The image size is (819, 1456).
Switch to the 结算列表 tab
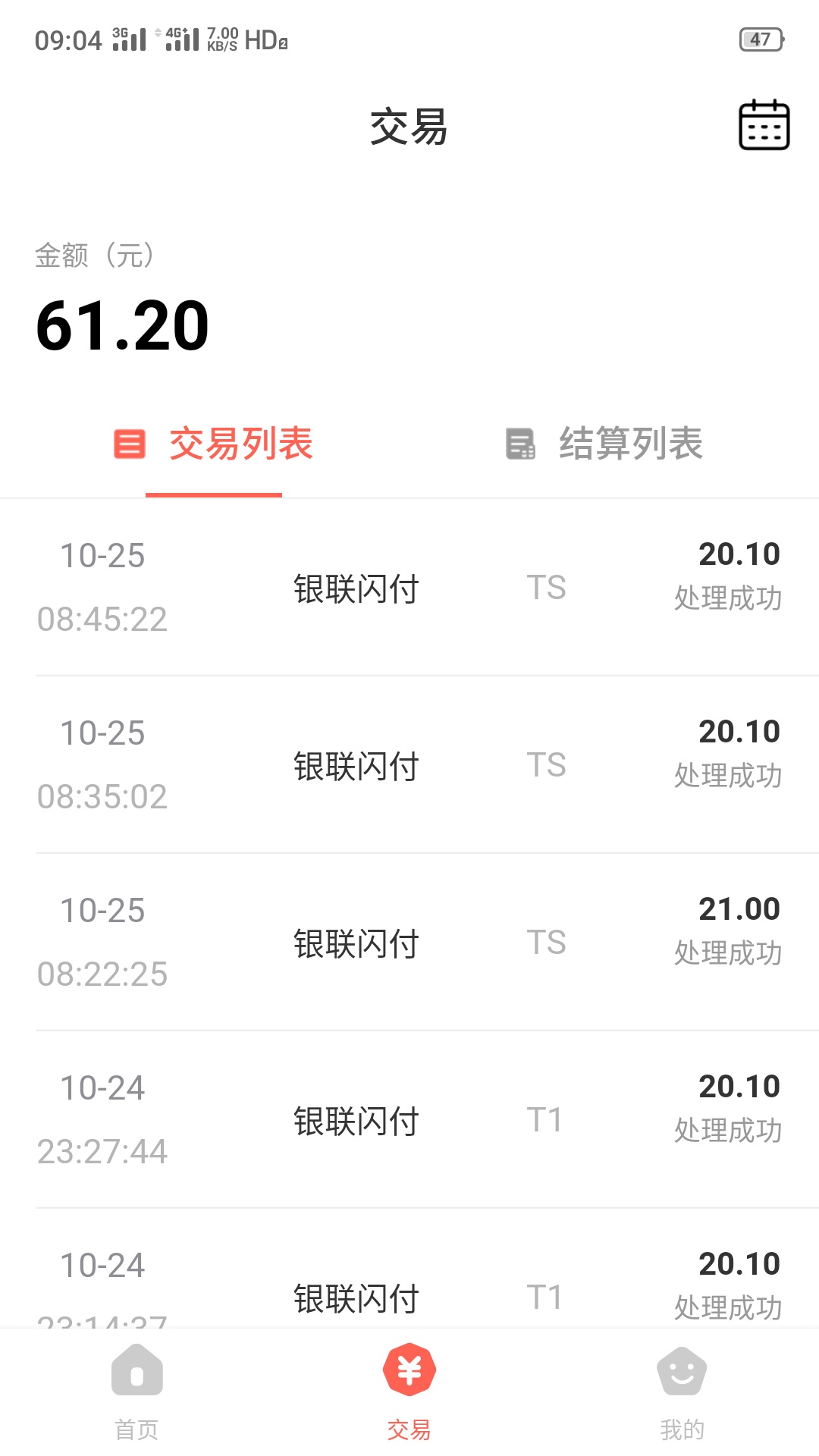[604, 444]
